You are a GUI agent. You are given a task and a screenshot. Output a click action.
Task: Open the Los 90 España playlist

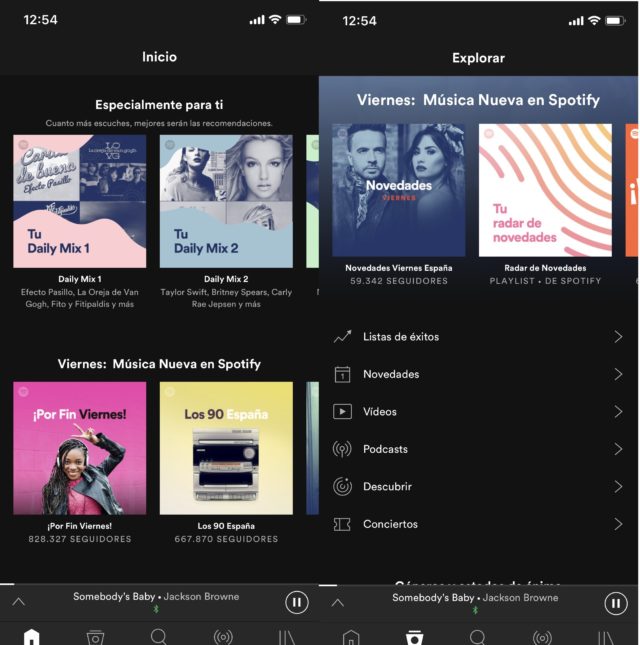pyautogui.click(x=226, y=448)
